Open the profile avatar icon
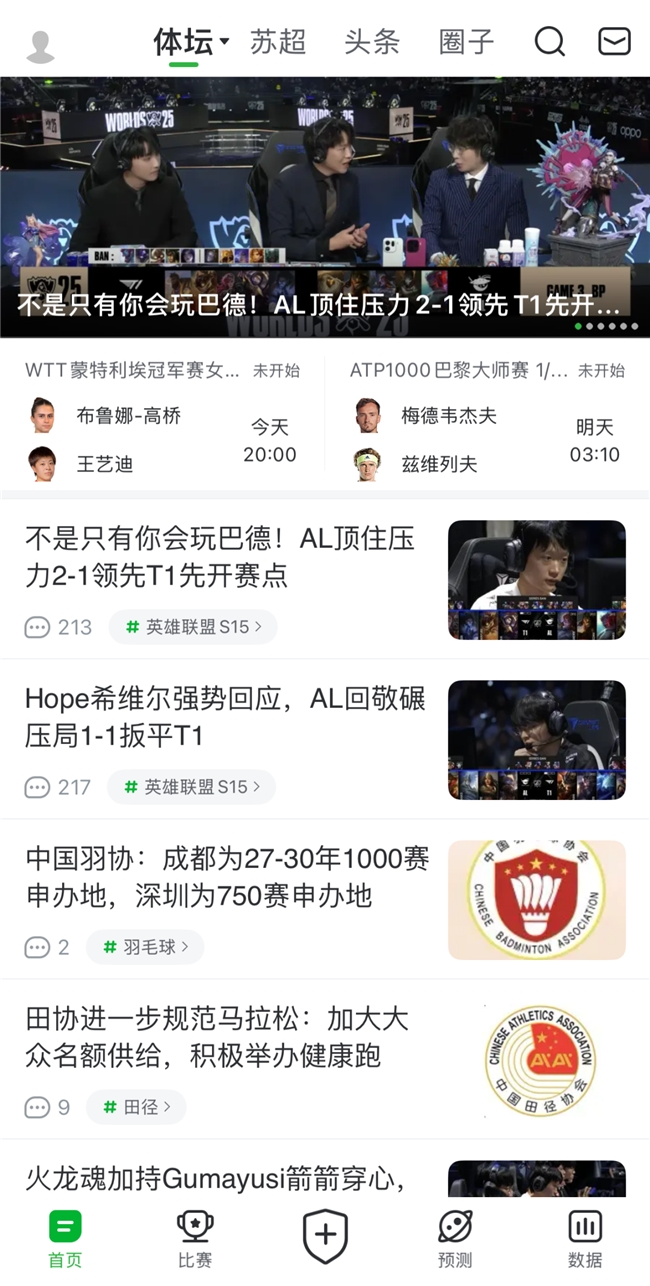Viewport: 650px width, 1286px height. tap(40, 45)
